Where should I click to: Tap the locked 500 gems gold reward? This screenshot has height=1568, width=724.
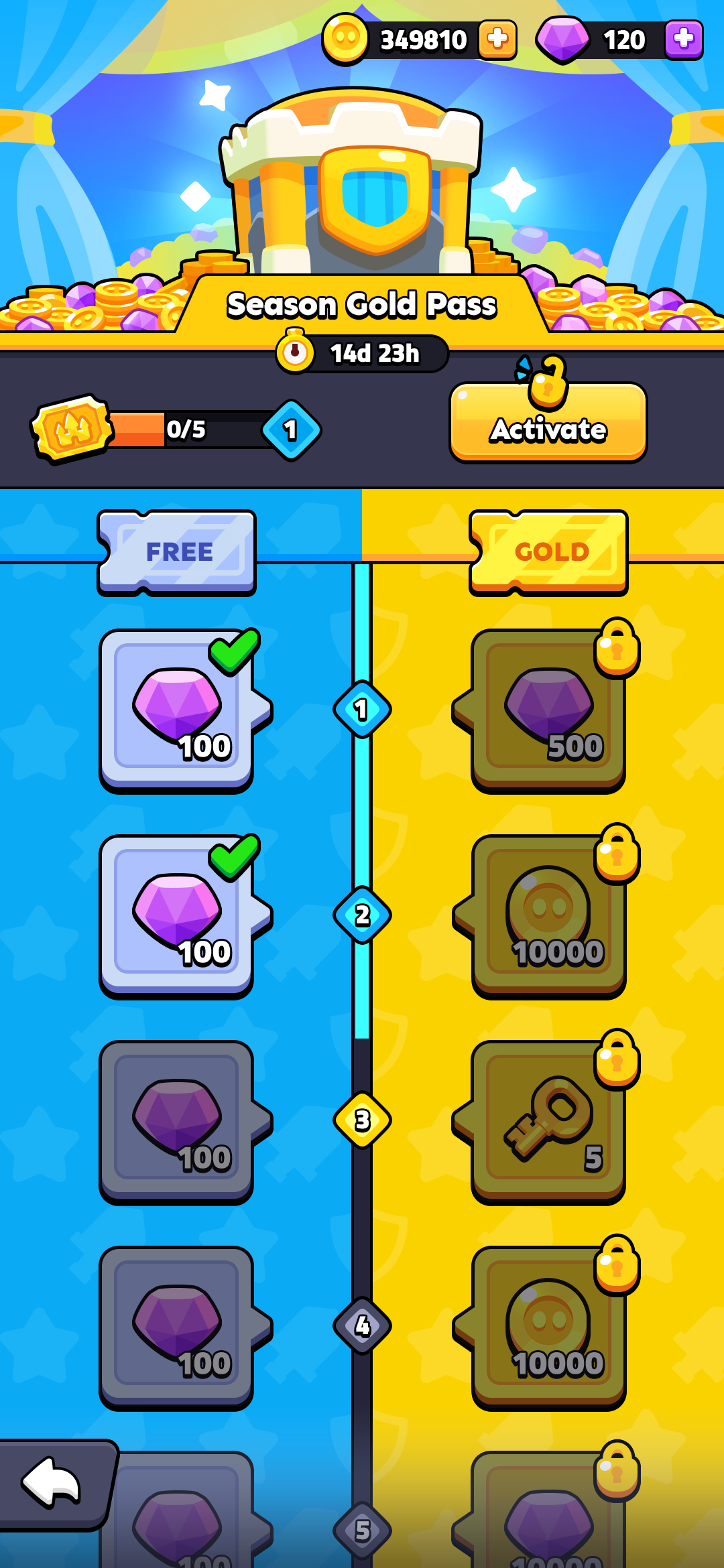click(x=548, y=711)
